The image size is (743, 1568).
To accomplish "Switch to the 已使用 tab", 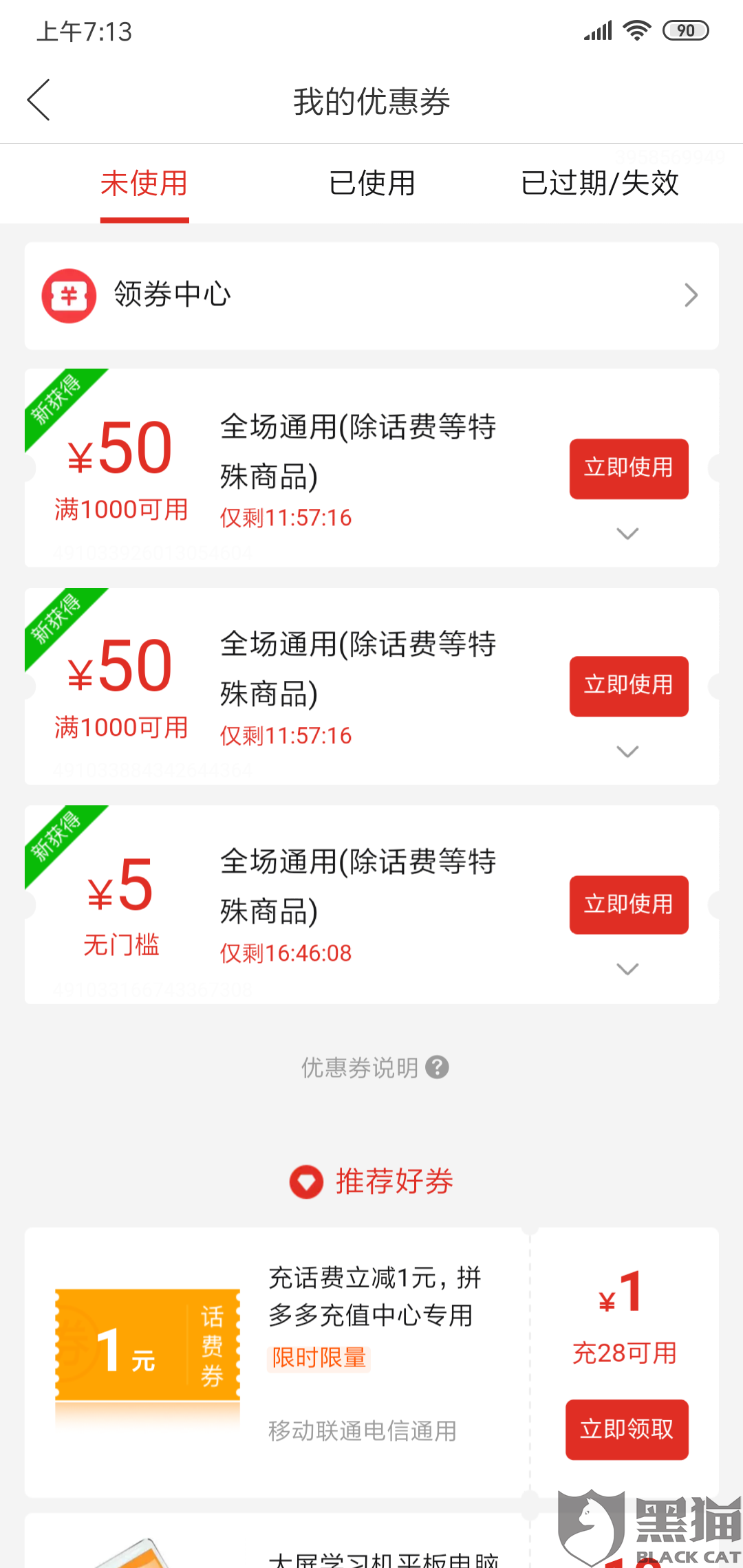I will [371, 183].
